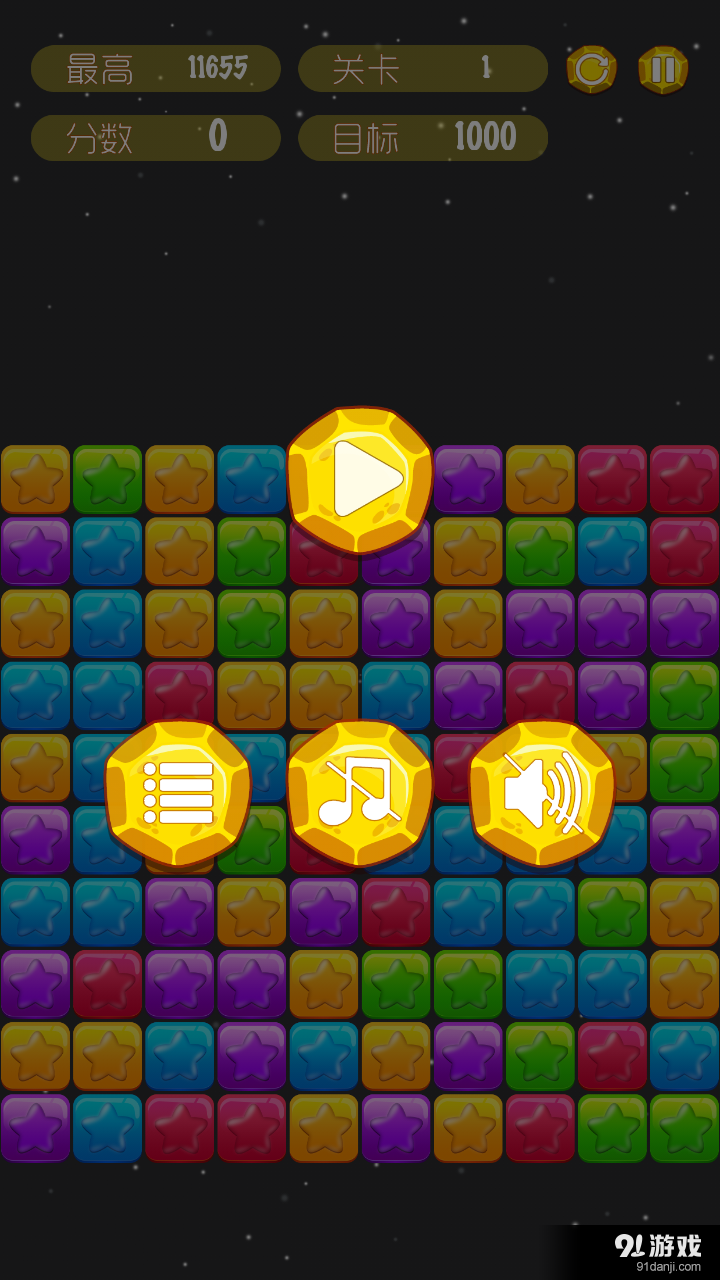Tap the pause icon at top right

[x=663, y=69]
